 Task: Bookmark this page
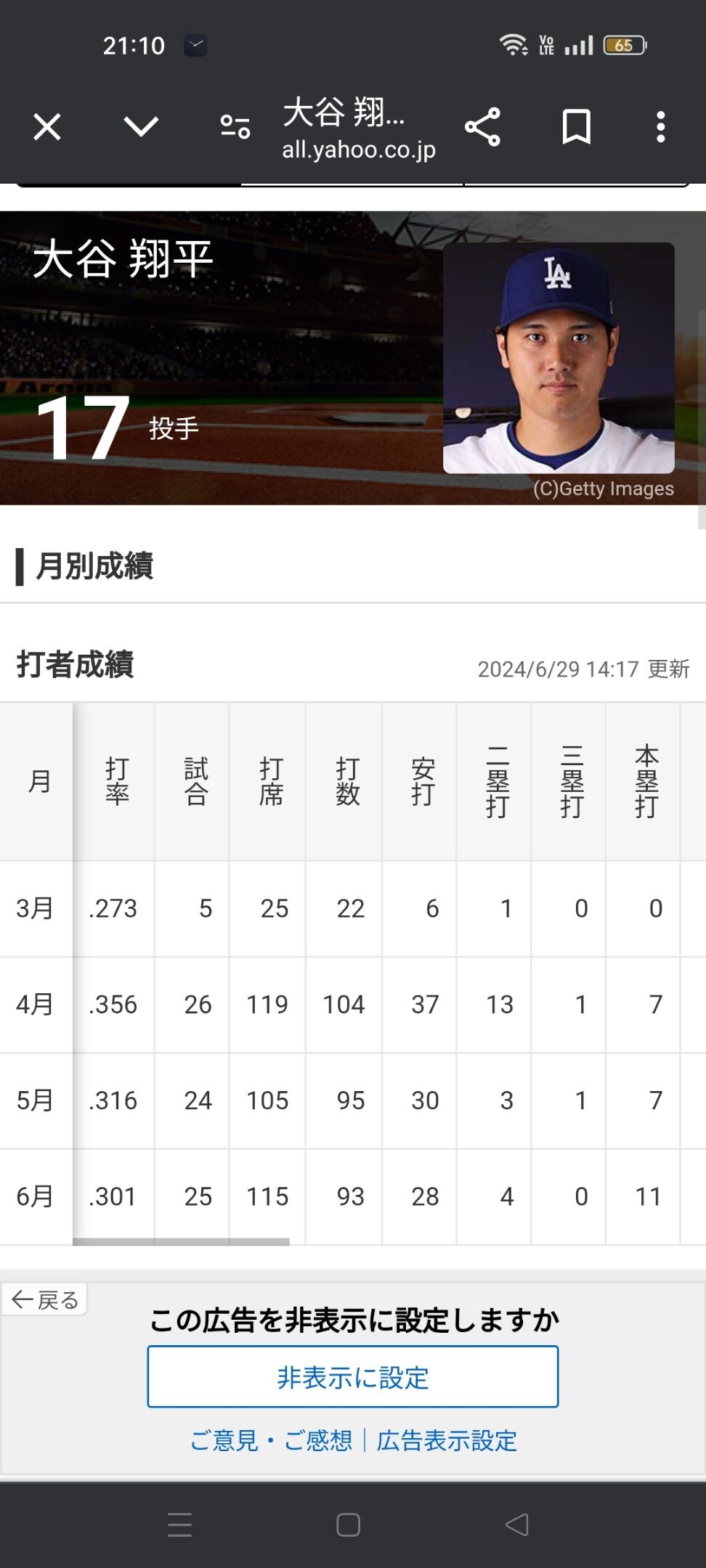click(577, 127)
